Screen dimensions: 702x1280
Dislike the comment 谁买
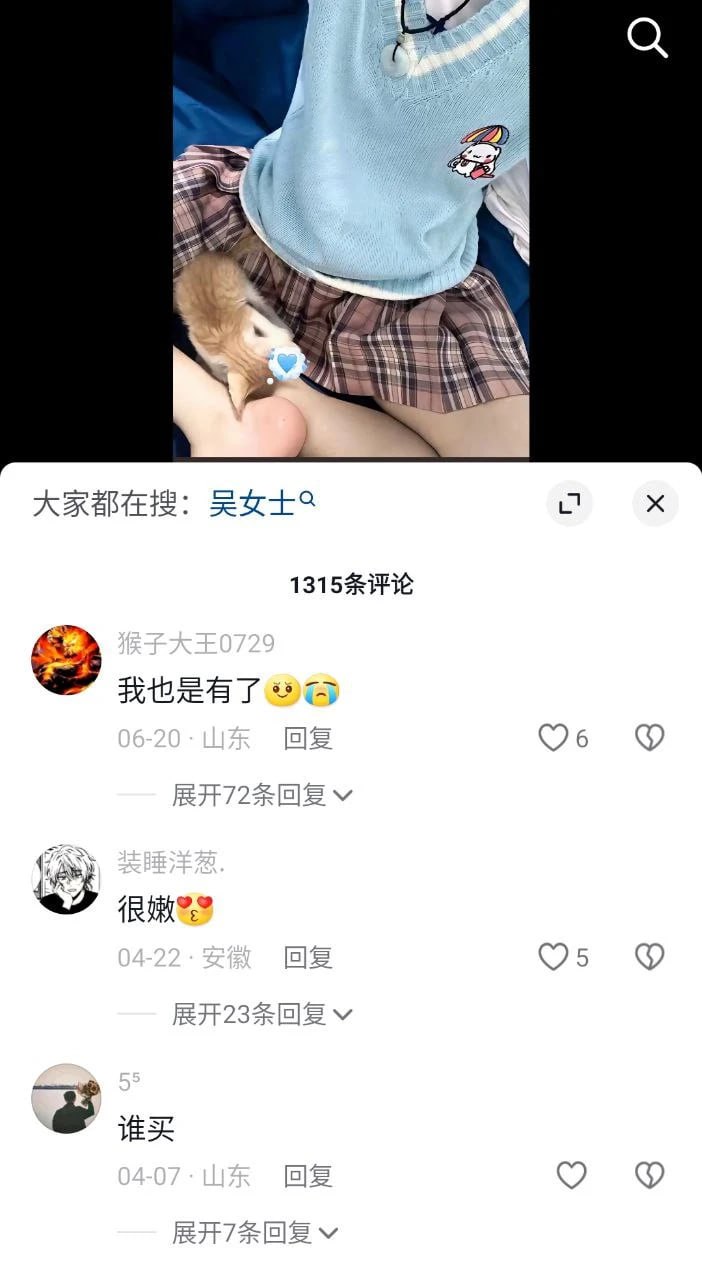(x=650, y=1175)
